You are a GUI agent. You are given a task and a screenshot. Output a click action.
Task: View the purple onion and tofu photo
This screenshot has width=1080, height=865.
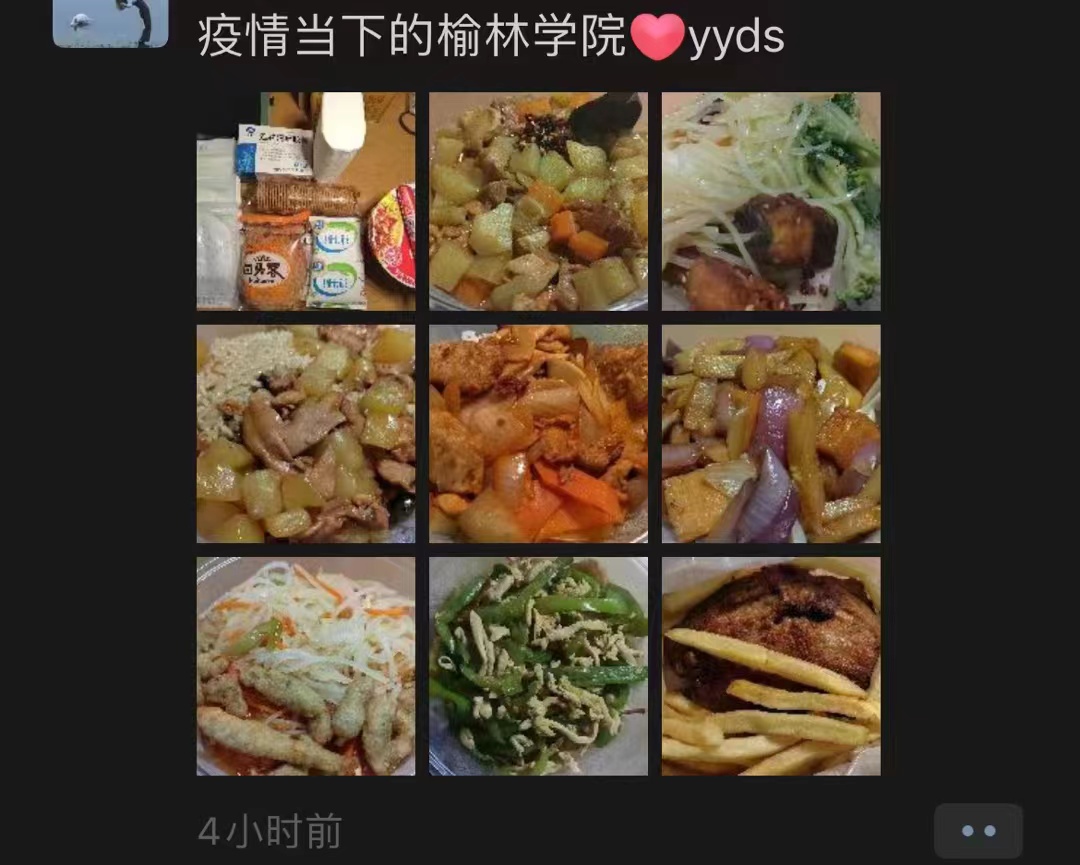(771, 433)
